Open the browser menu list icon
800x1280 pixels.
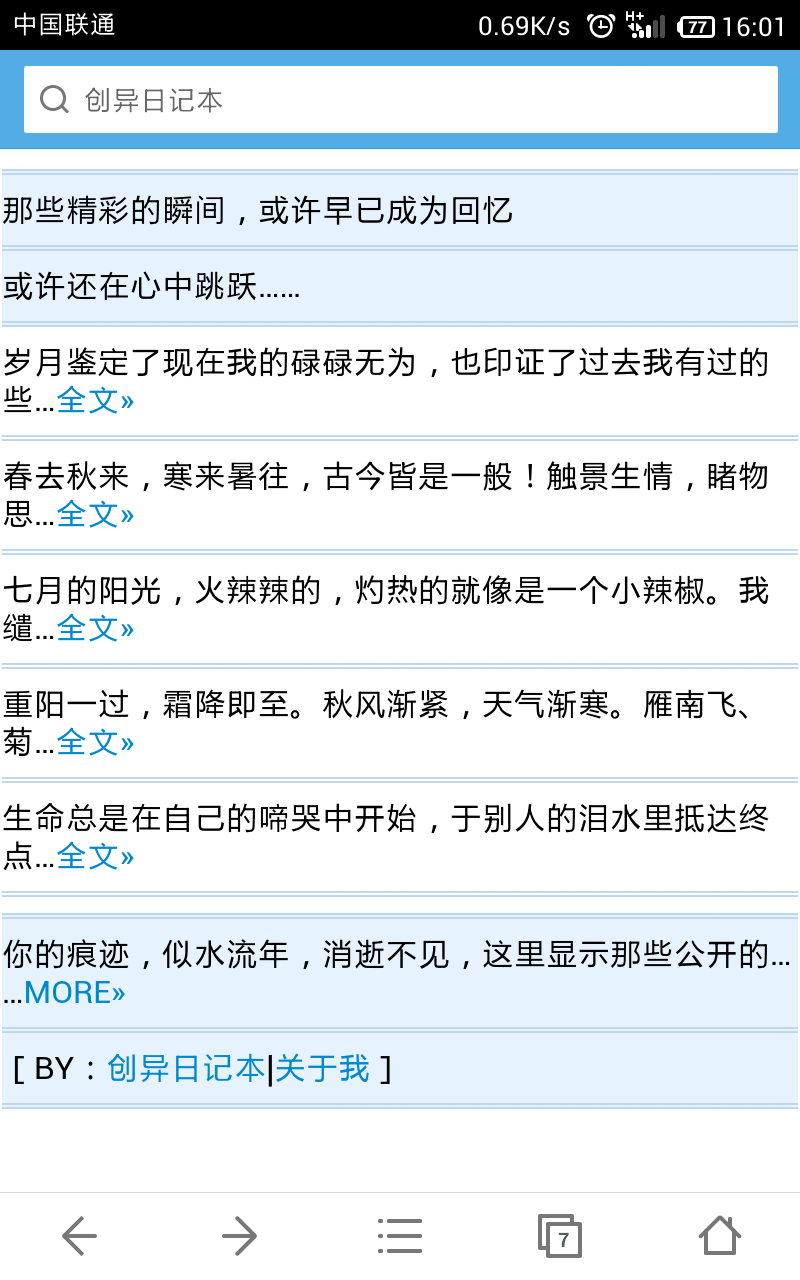coord(400,1236)
